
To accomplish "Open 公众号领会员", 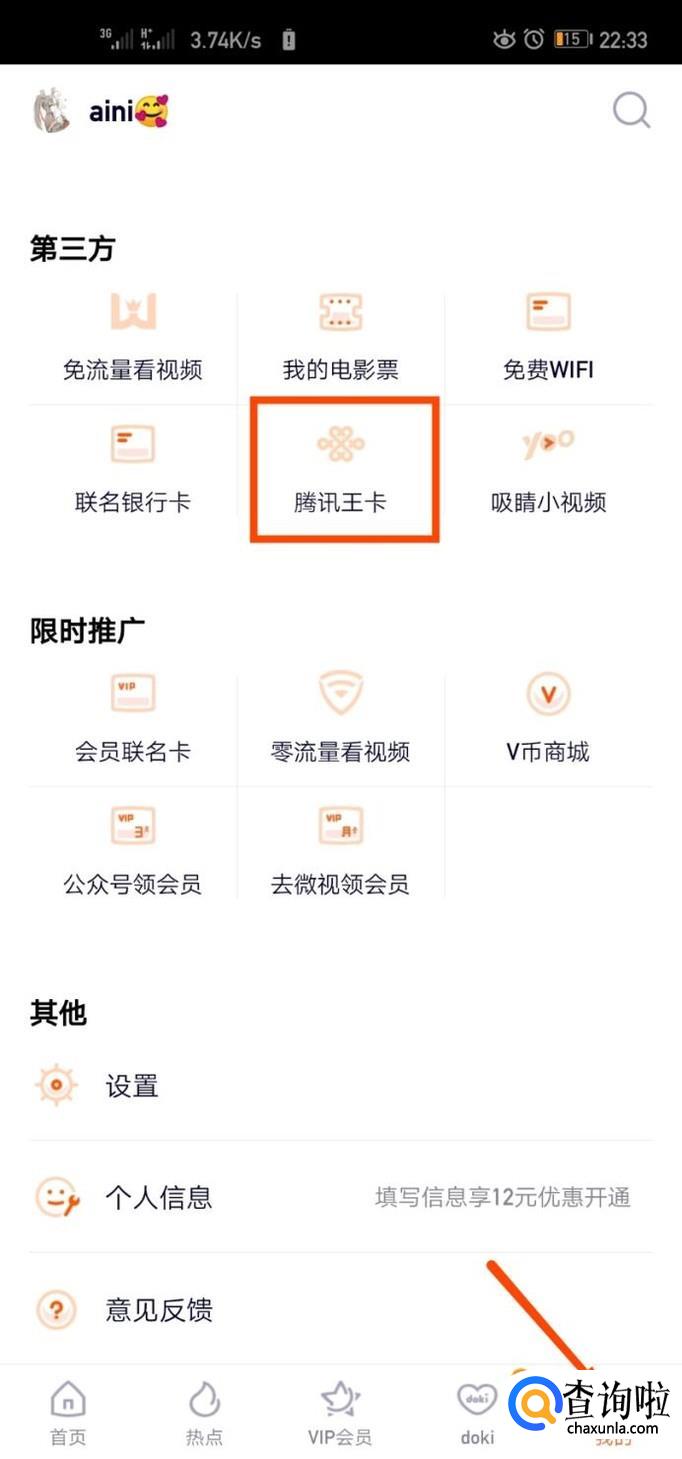I will pyautogui.click(x=133, y=852).
